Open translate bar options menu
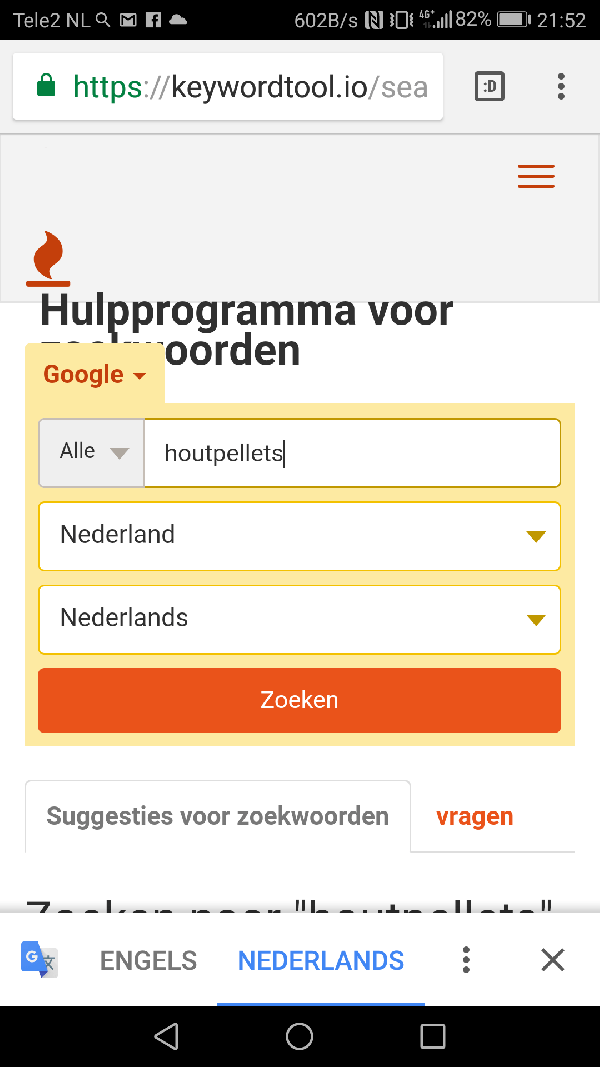 tap(466, 960)
